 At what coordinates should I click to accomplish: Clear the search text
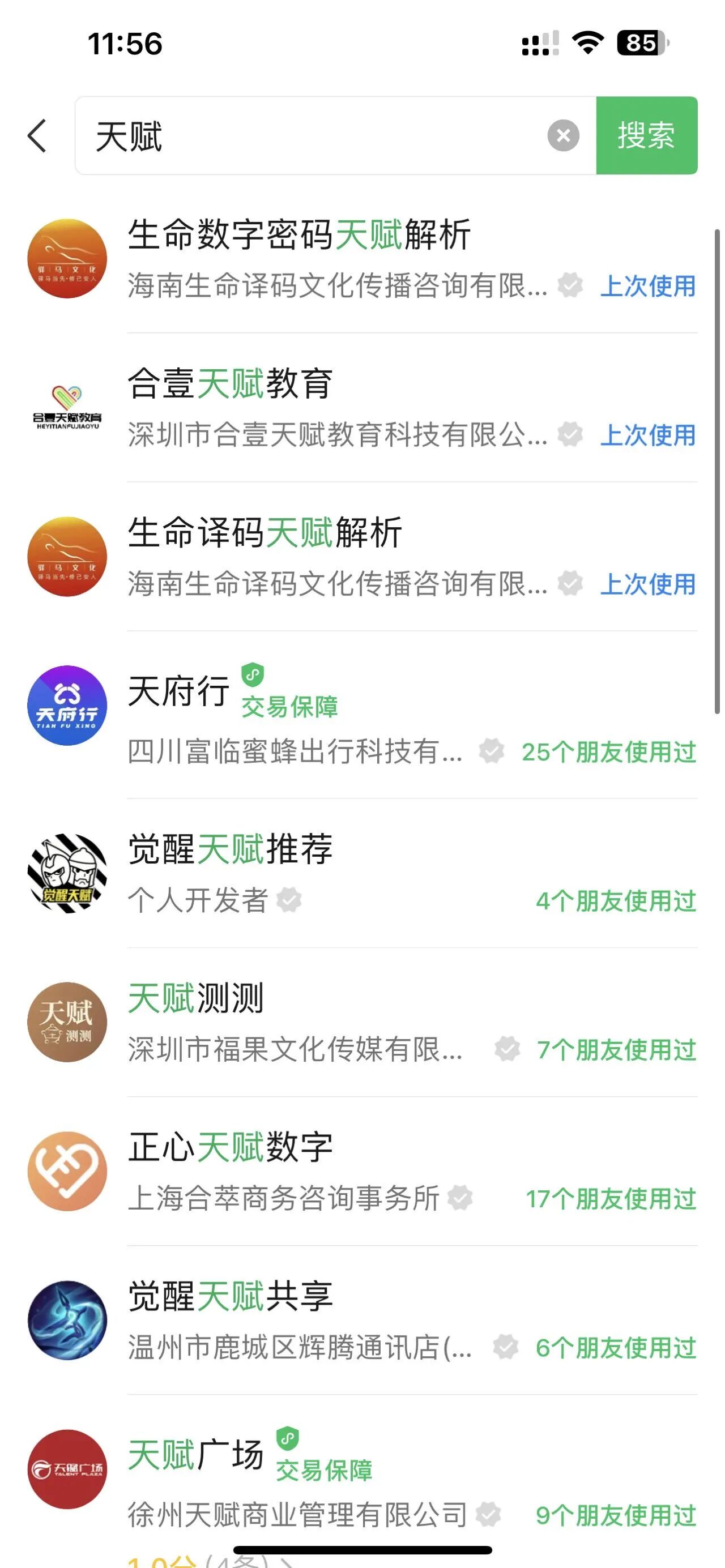pos(563,135)
